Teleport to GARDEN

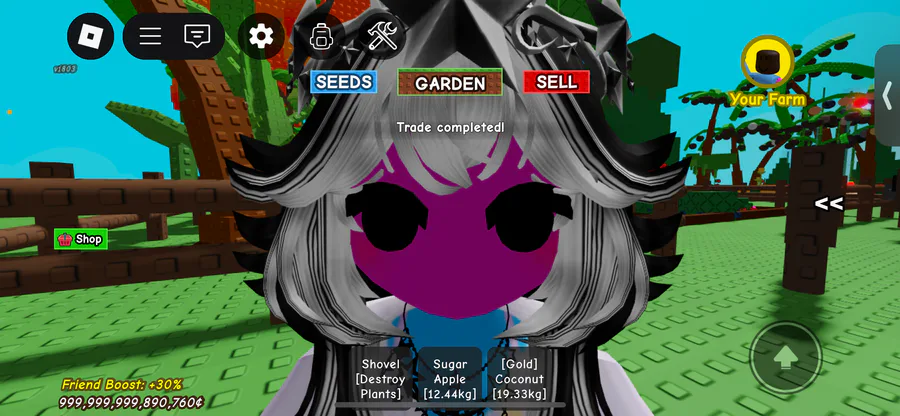[450, 83]
